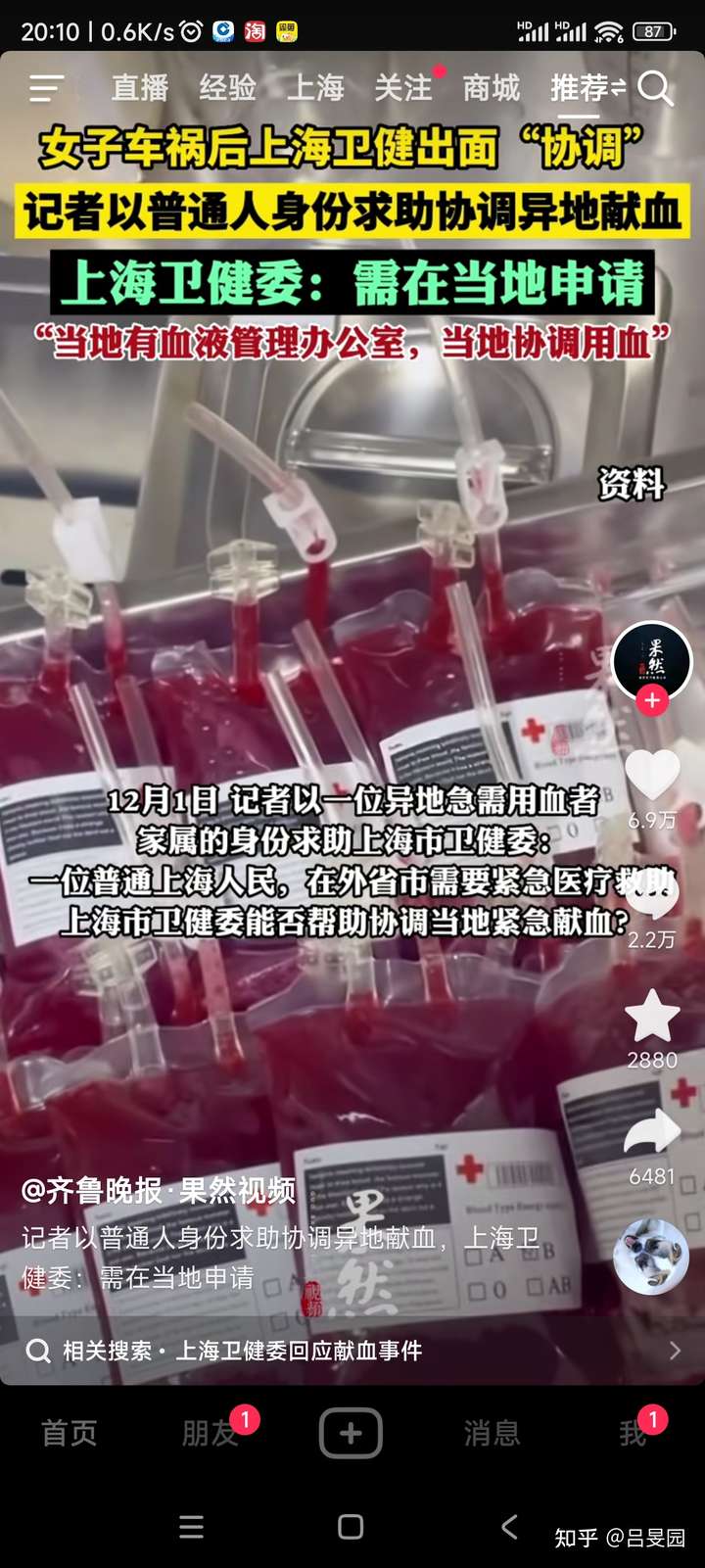Follow the creator with the red plus

pos(652,699)
